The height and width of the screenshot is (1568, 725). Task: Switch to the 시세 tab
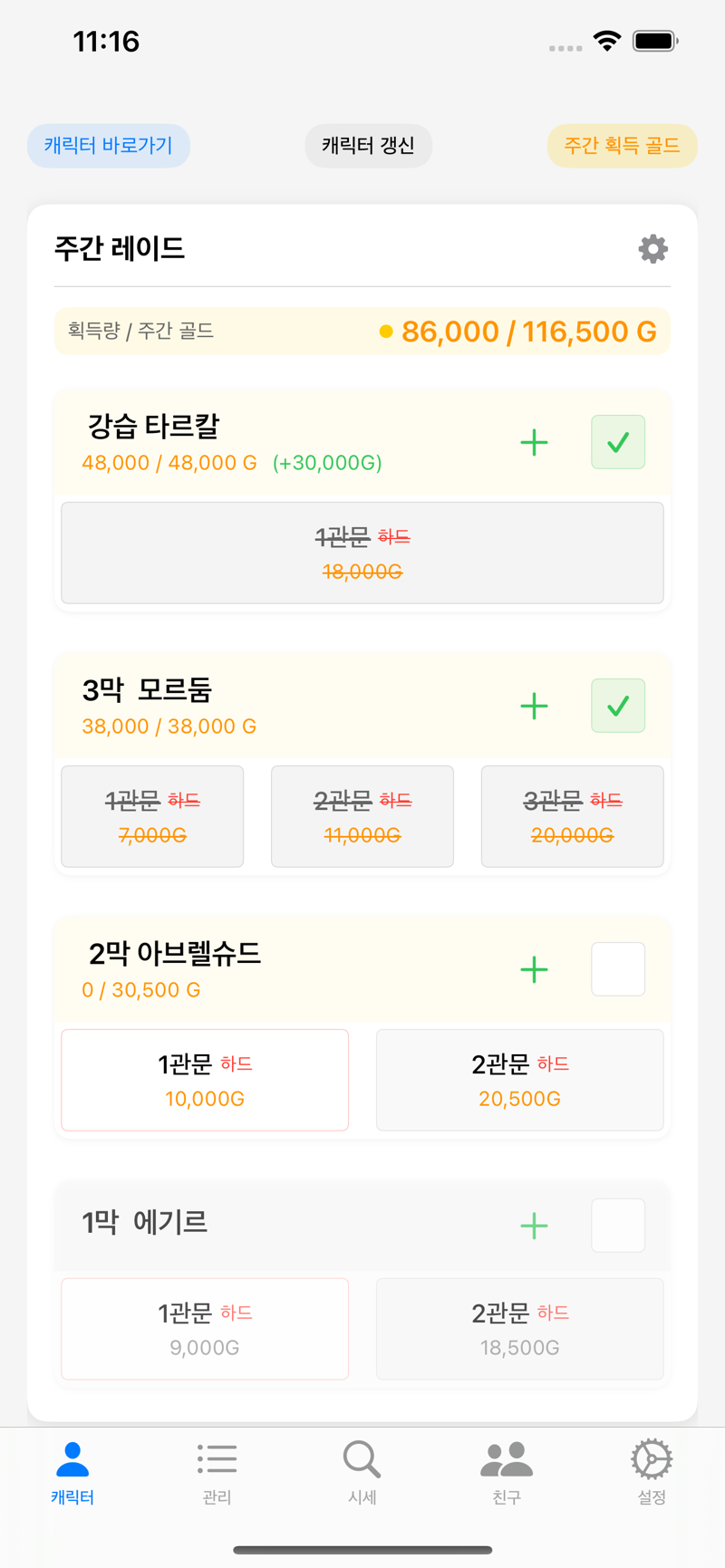pos(362,1473)
